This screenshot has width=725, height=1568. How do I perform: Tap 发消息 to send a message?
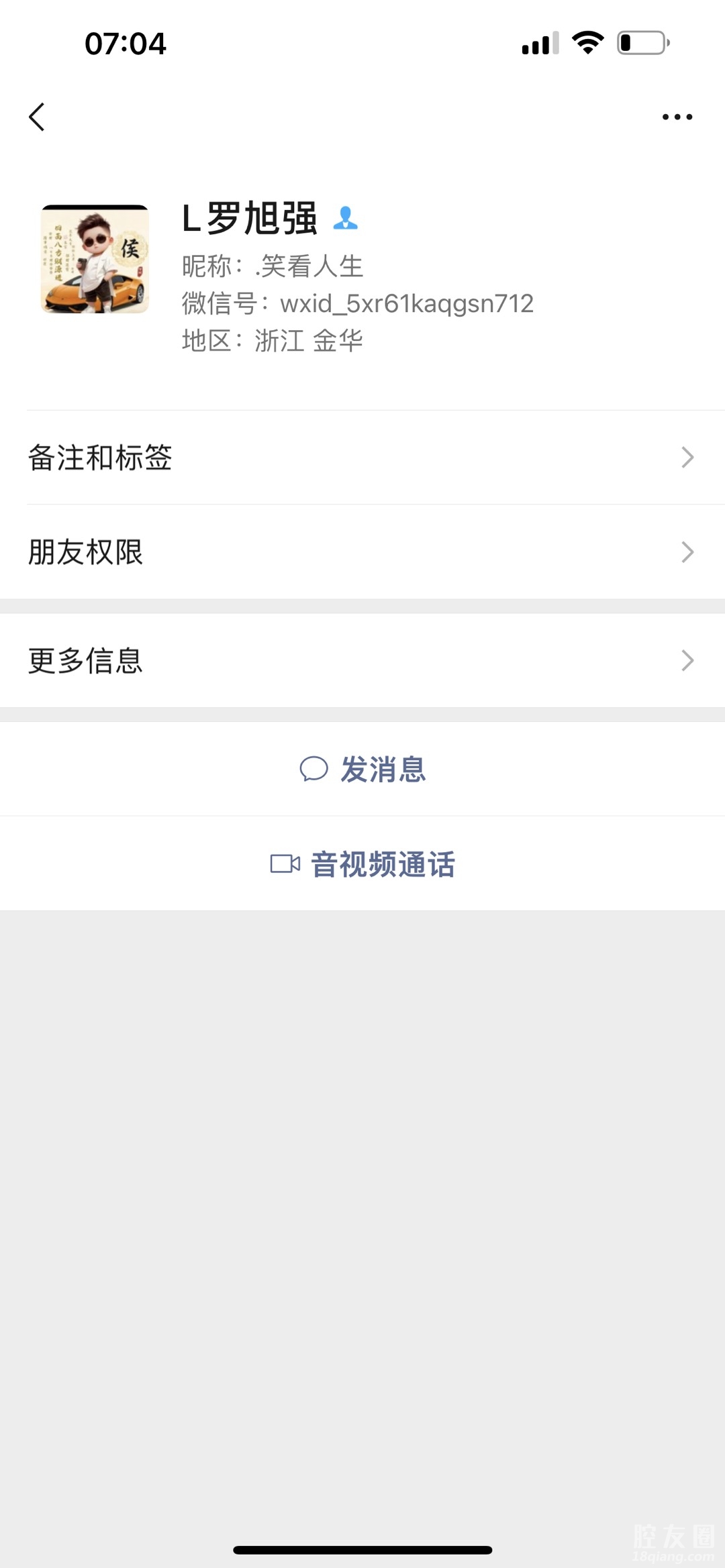(x=363, y=769)
